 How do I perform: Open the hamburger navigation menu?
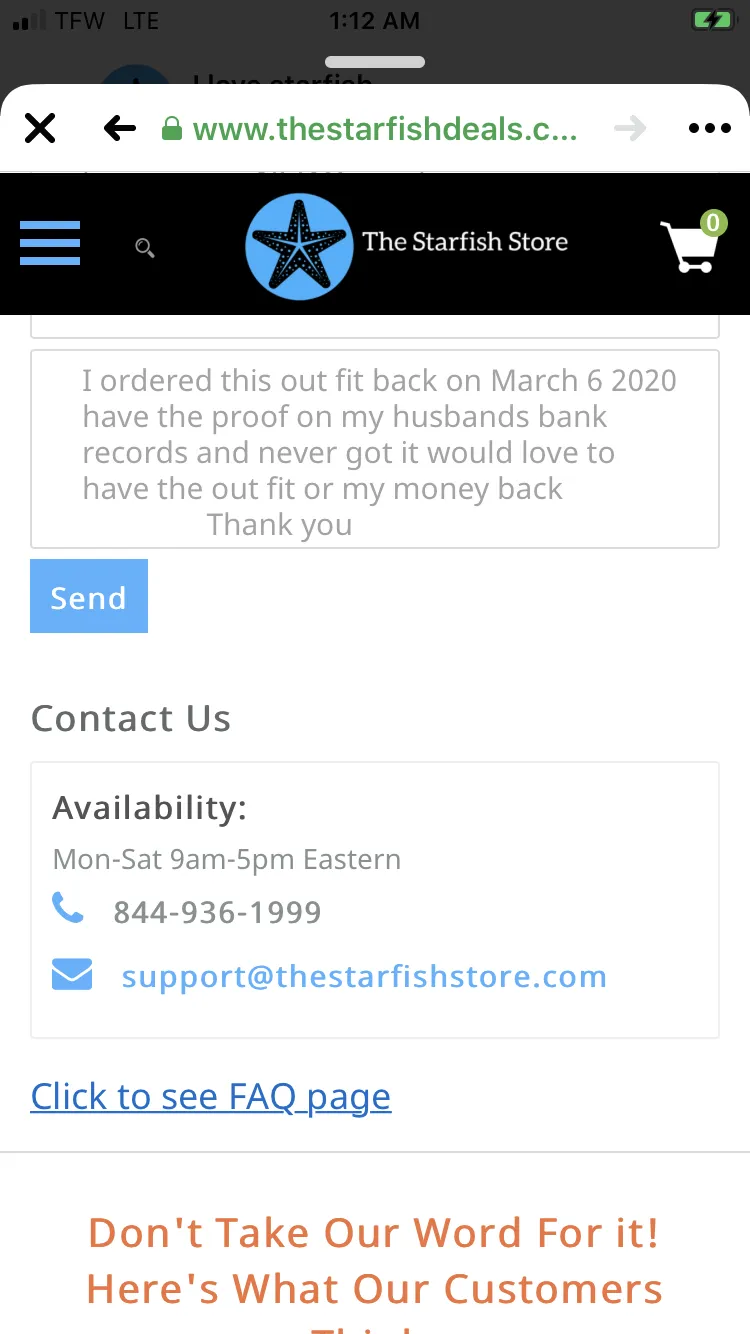click(x=50, y=243)
